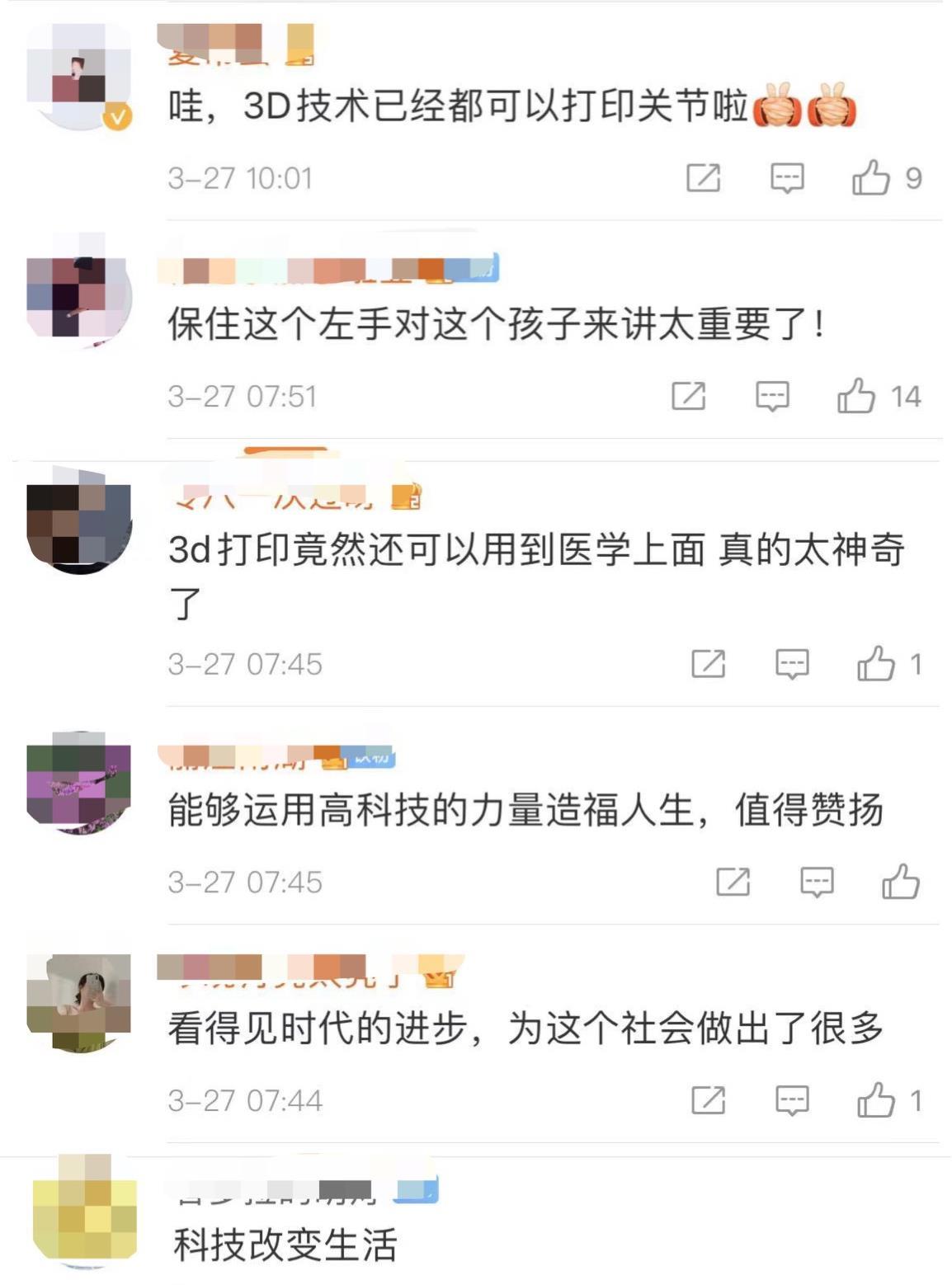Reply to the comment 保住这个左手对这个孩子来讲太重要了

pyautogui.click(x=772, y=396)
